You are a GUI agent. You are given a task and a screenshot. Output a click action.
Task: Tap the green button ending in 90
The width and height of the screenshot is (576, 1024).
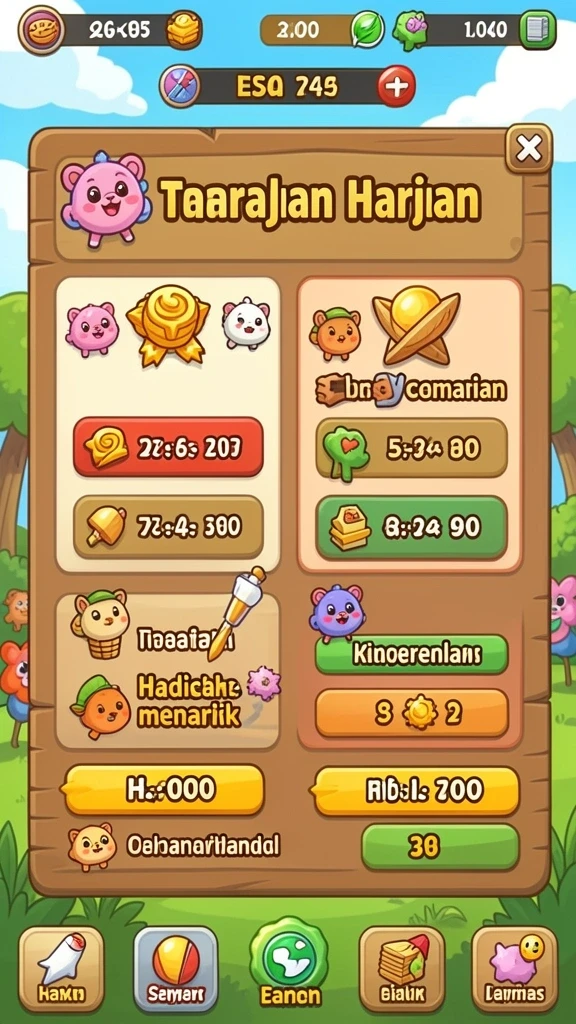coord(411,526)
